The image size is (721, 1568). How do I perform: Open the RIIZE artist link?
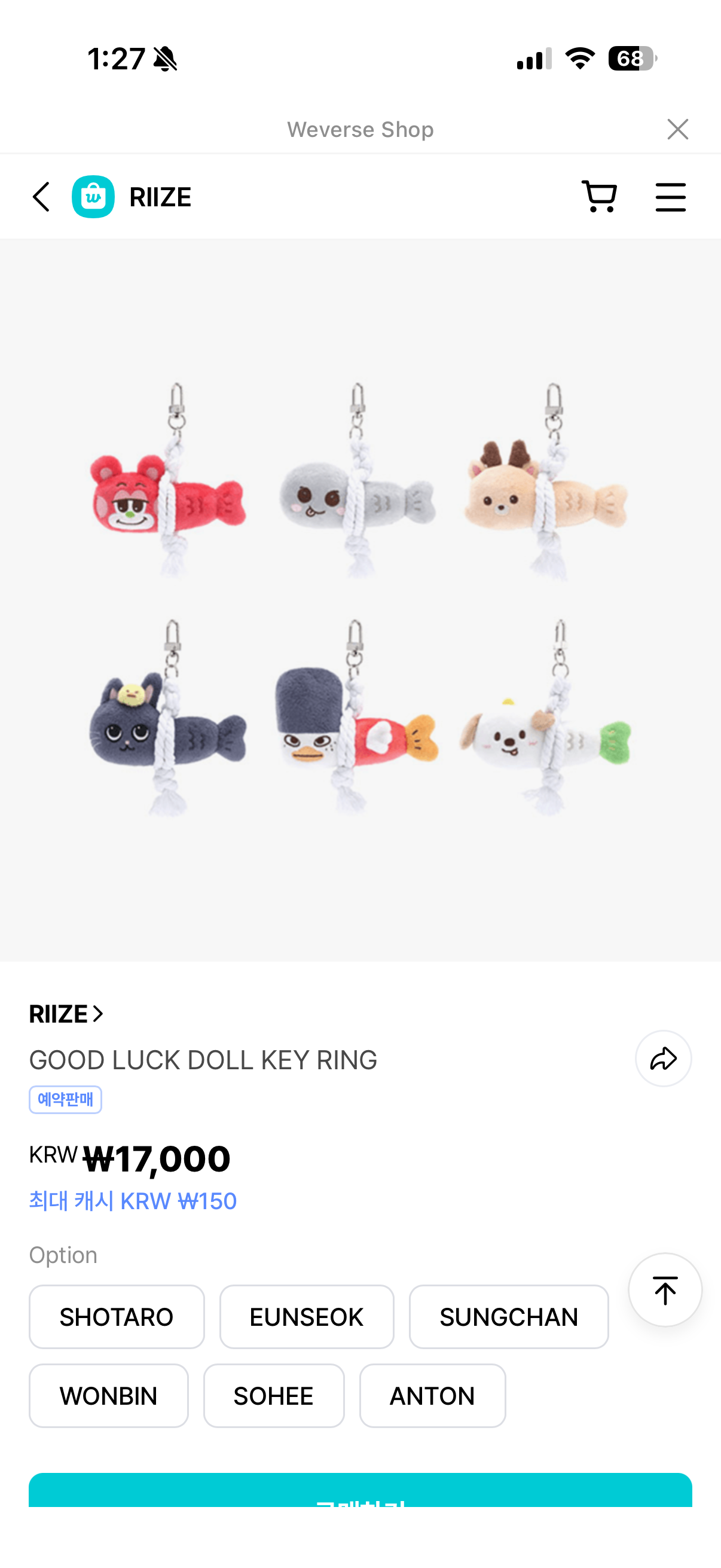[x=66, y=1014]
